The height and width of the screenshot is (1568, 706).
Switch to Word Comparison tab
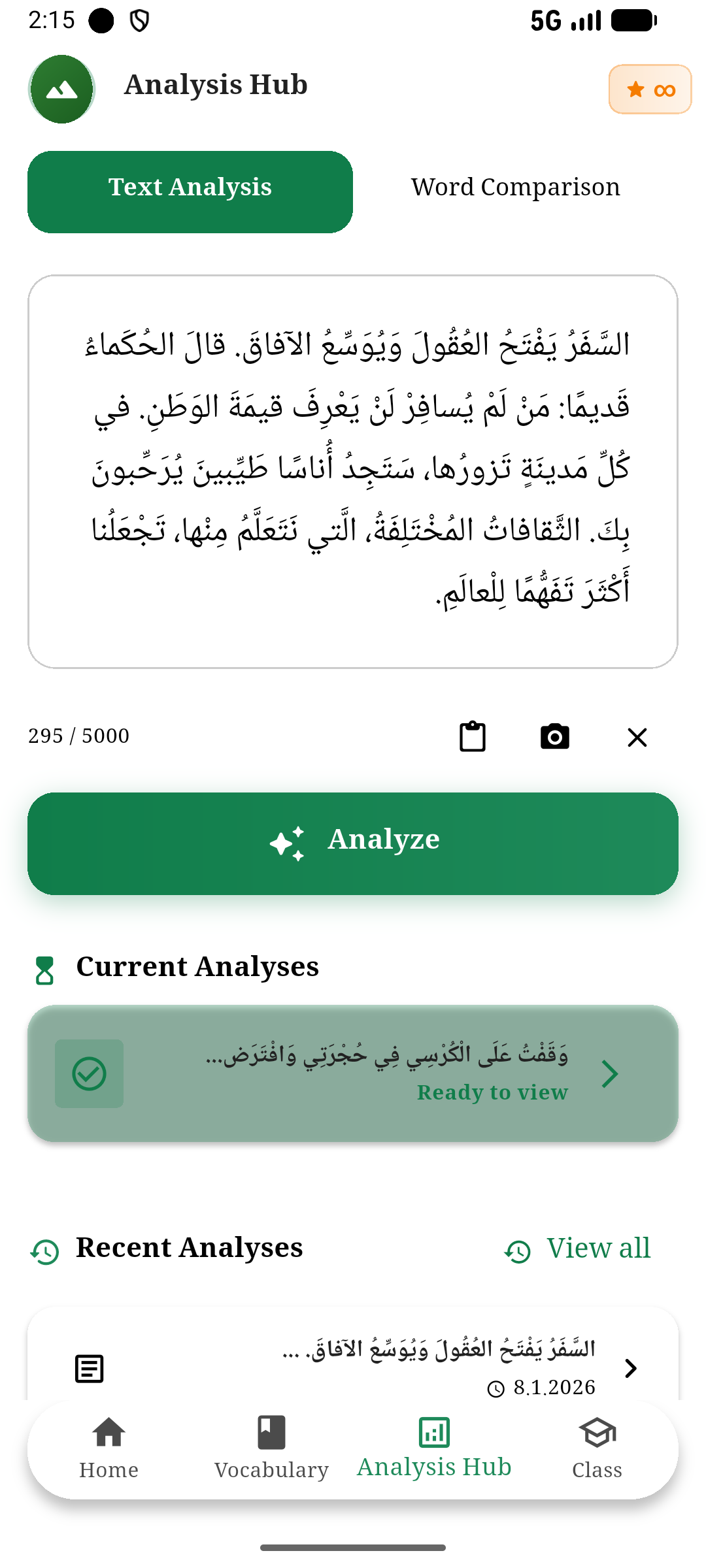pos(515,187)
